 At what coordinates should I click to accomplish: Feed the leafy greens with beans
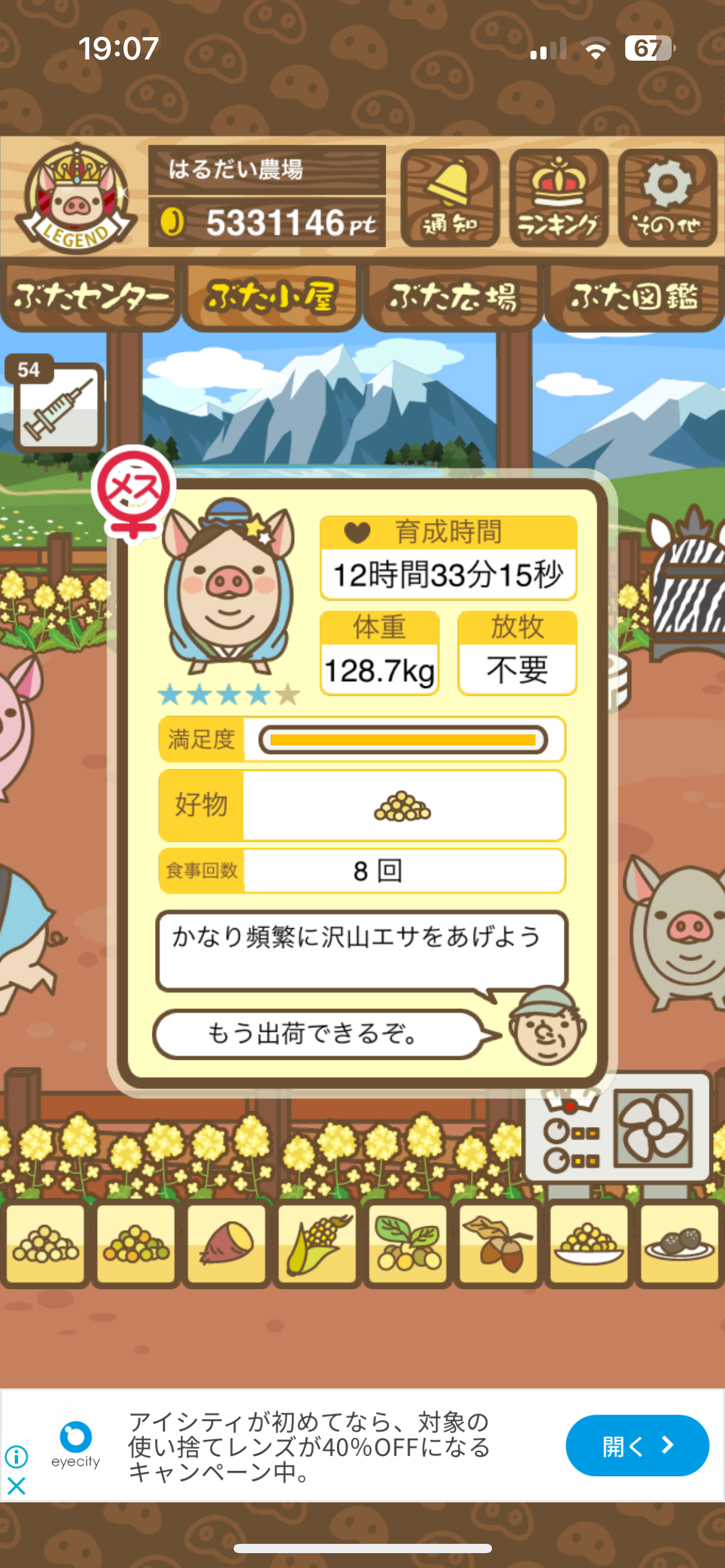[408, 1244]
